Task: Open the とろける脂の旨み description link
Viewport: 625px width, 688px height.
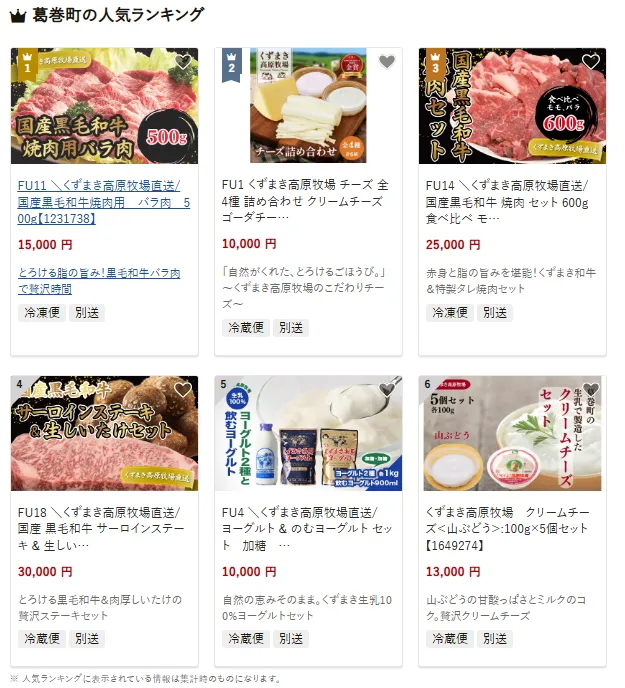Action: point(99,280)
